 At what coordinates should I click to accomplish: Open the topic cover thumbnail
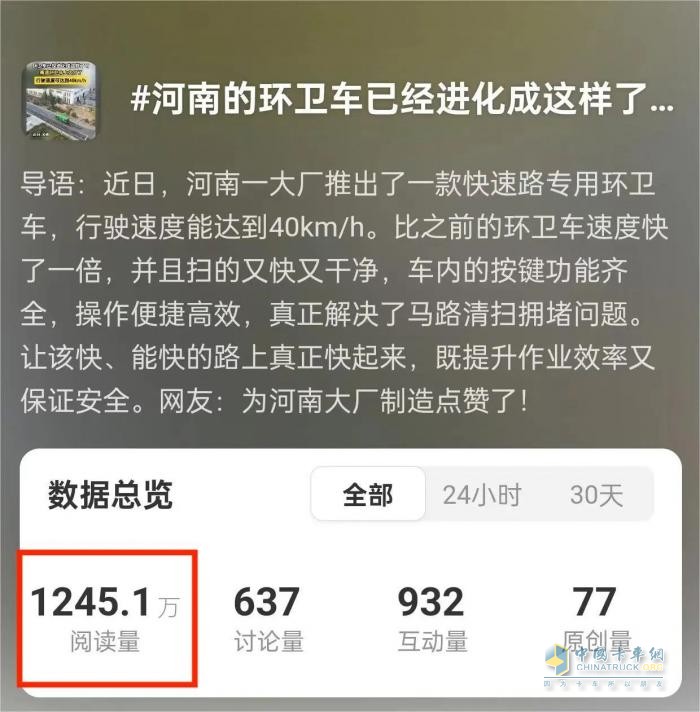point(61,98)
